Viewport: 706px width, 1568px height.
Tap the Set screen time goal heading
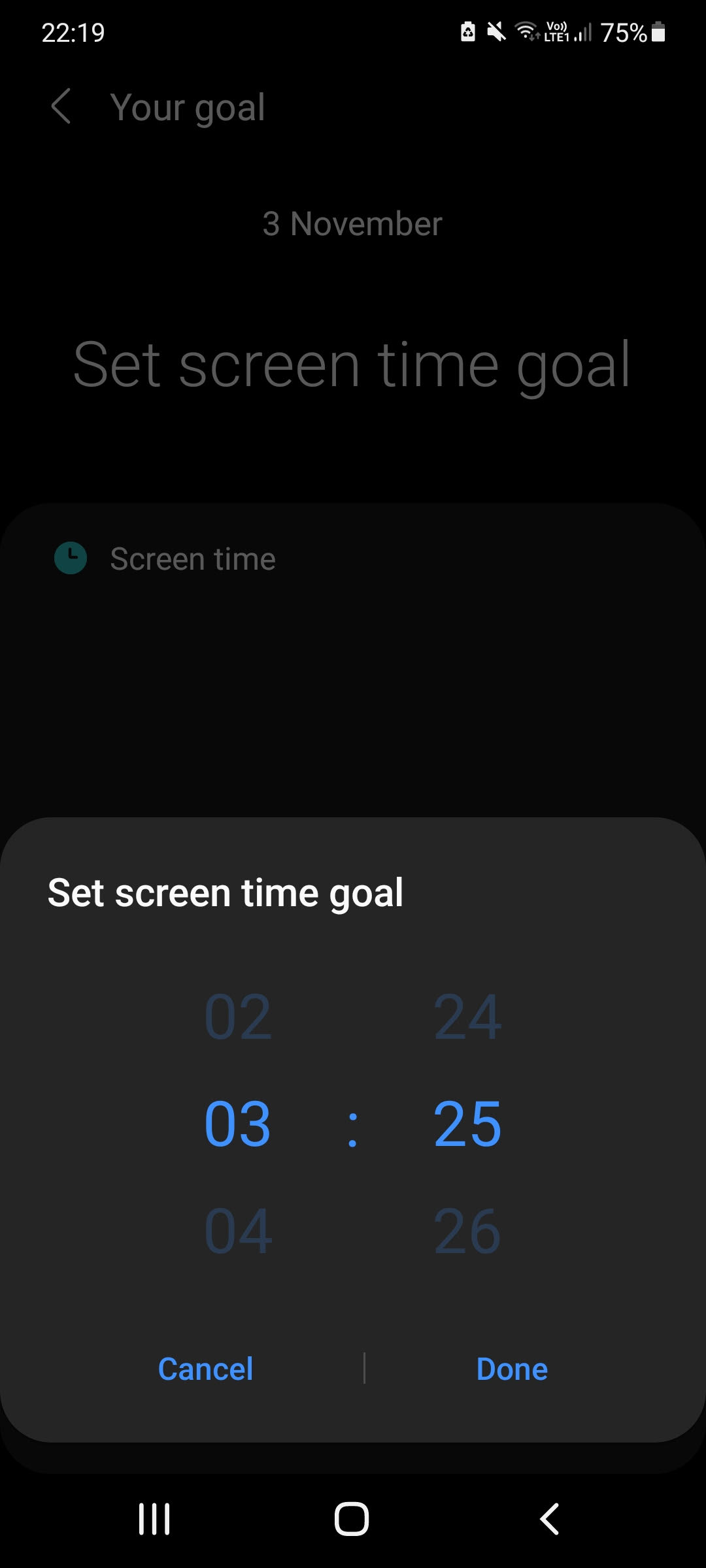(x=226, y=892)
